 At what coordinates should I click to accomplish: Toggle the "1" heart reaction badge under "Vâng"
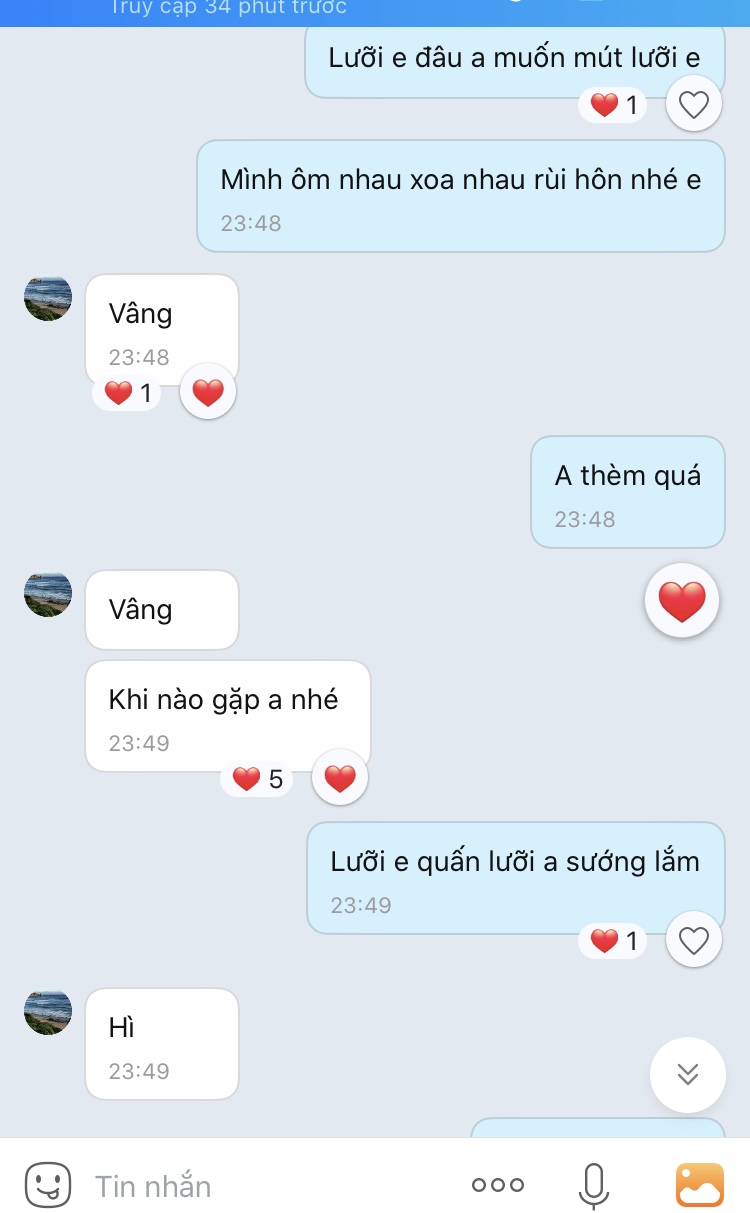[x=124, y=392]
